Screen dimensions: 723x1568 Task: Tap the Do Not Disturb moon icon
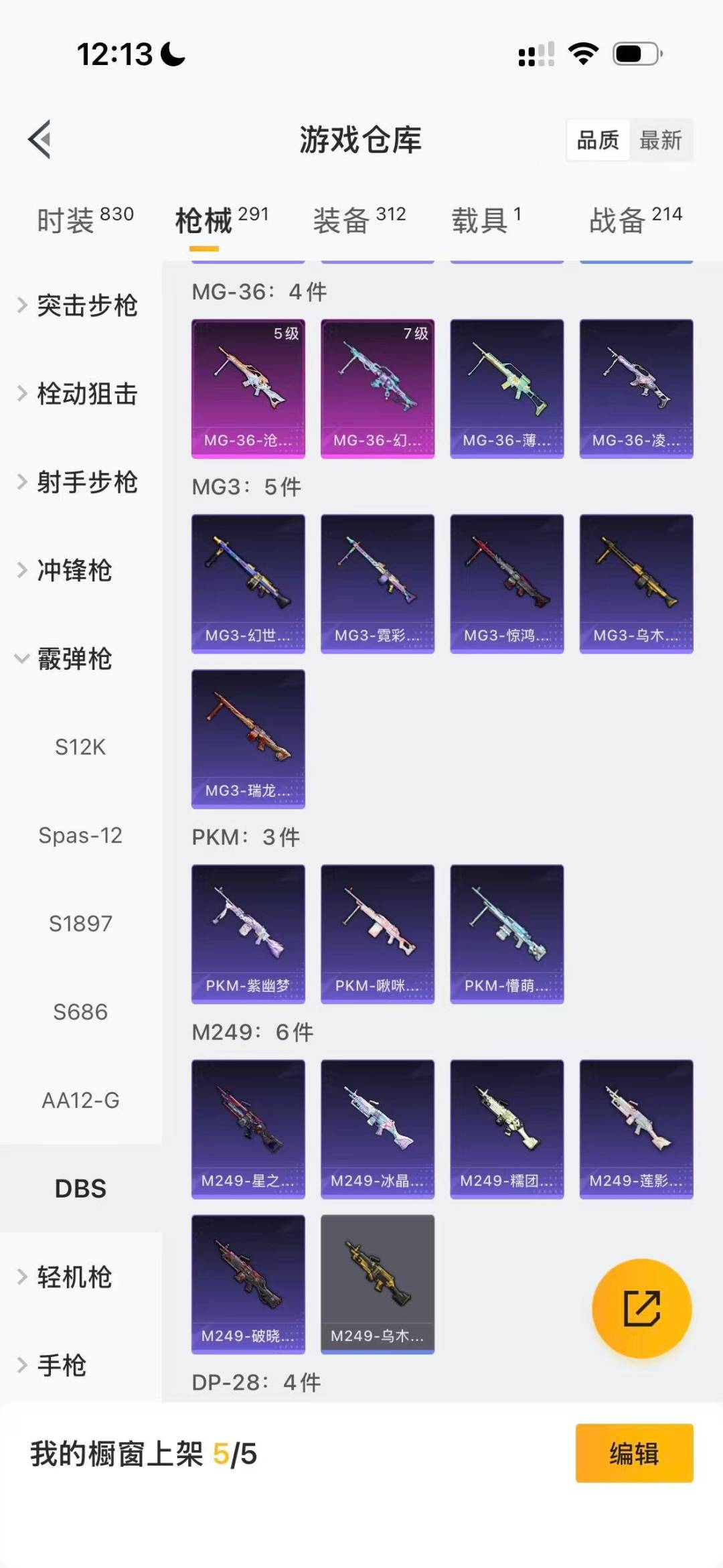[x=172, y=54]
